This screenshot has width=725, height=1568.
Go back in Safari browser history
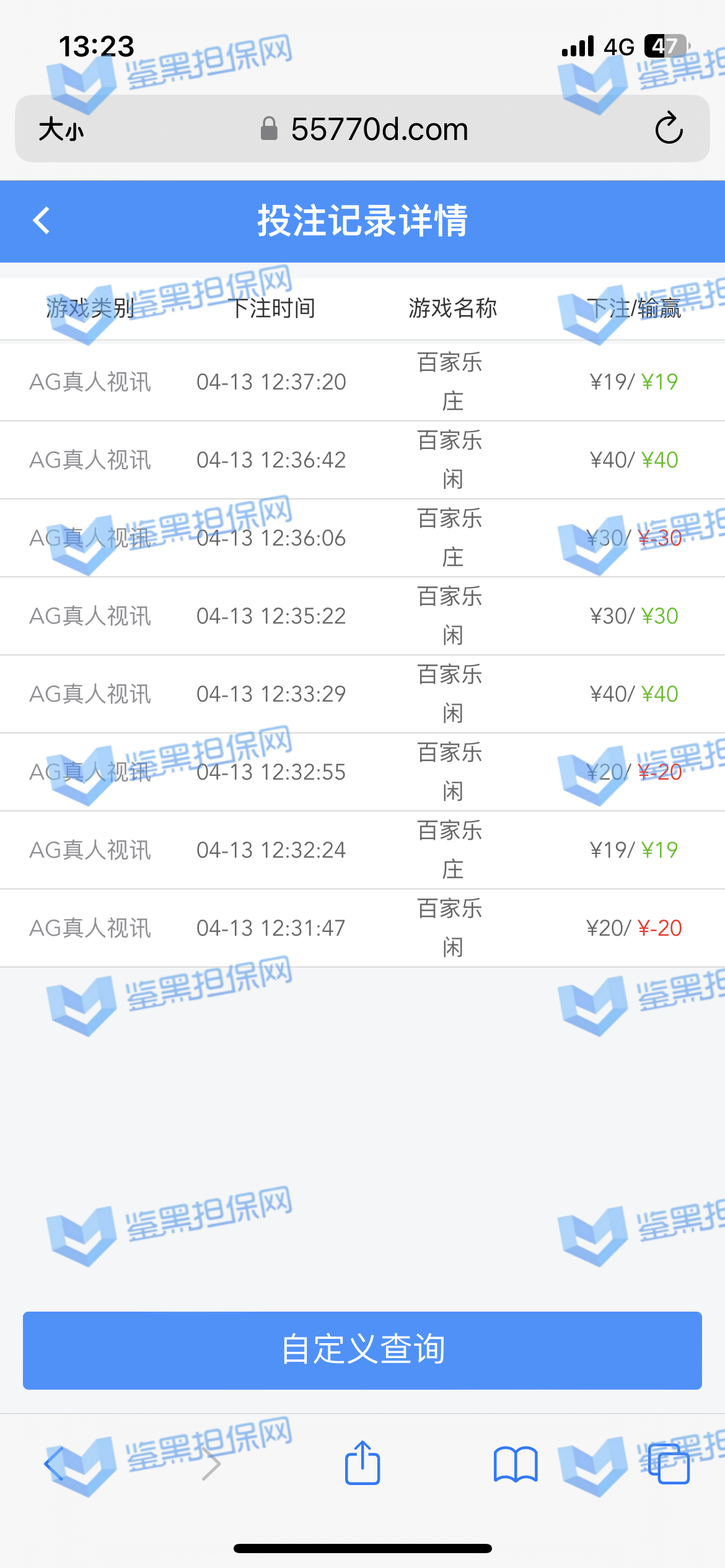55,1464
